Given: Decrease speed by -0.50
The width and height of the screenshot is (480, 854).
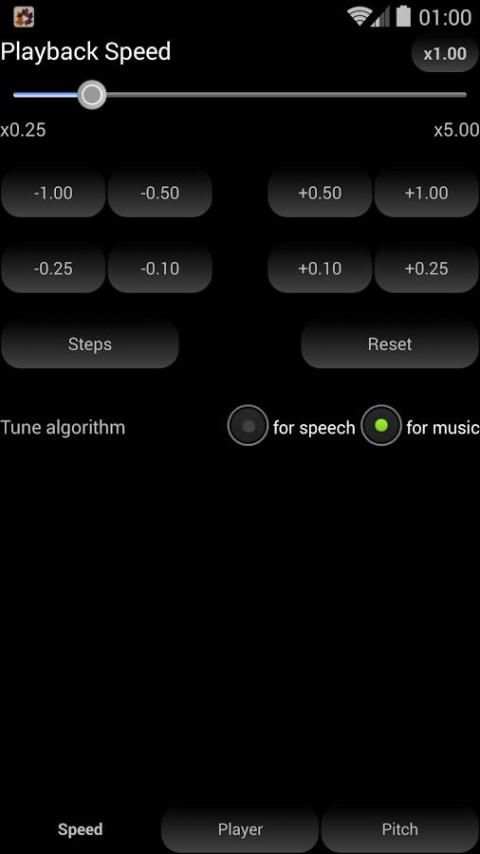Looking at the screenshot, I should click(x=160, y=193).
